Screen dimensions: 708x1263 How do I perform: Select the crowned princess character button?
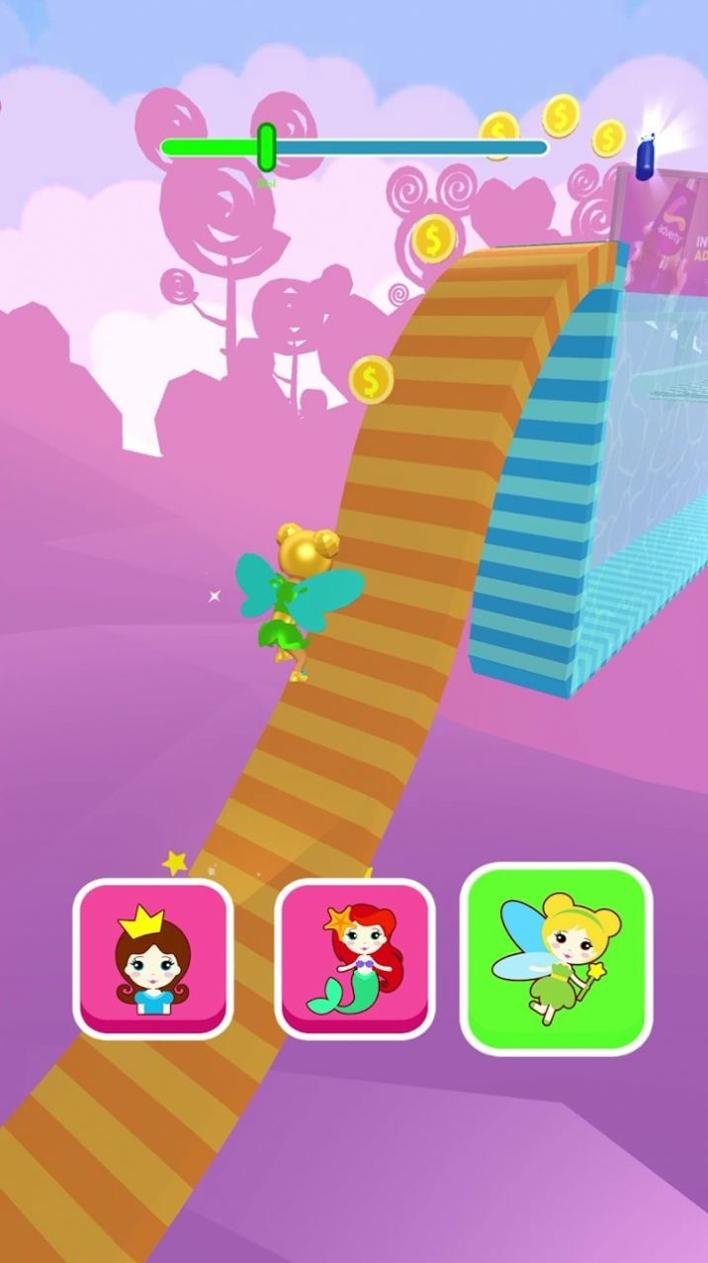point(153,958)
